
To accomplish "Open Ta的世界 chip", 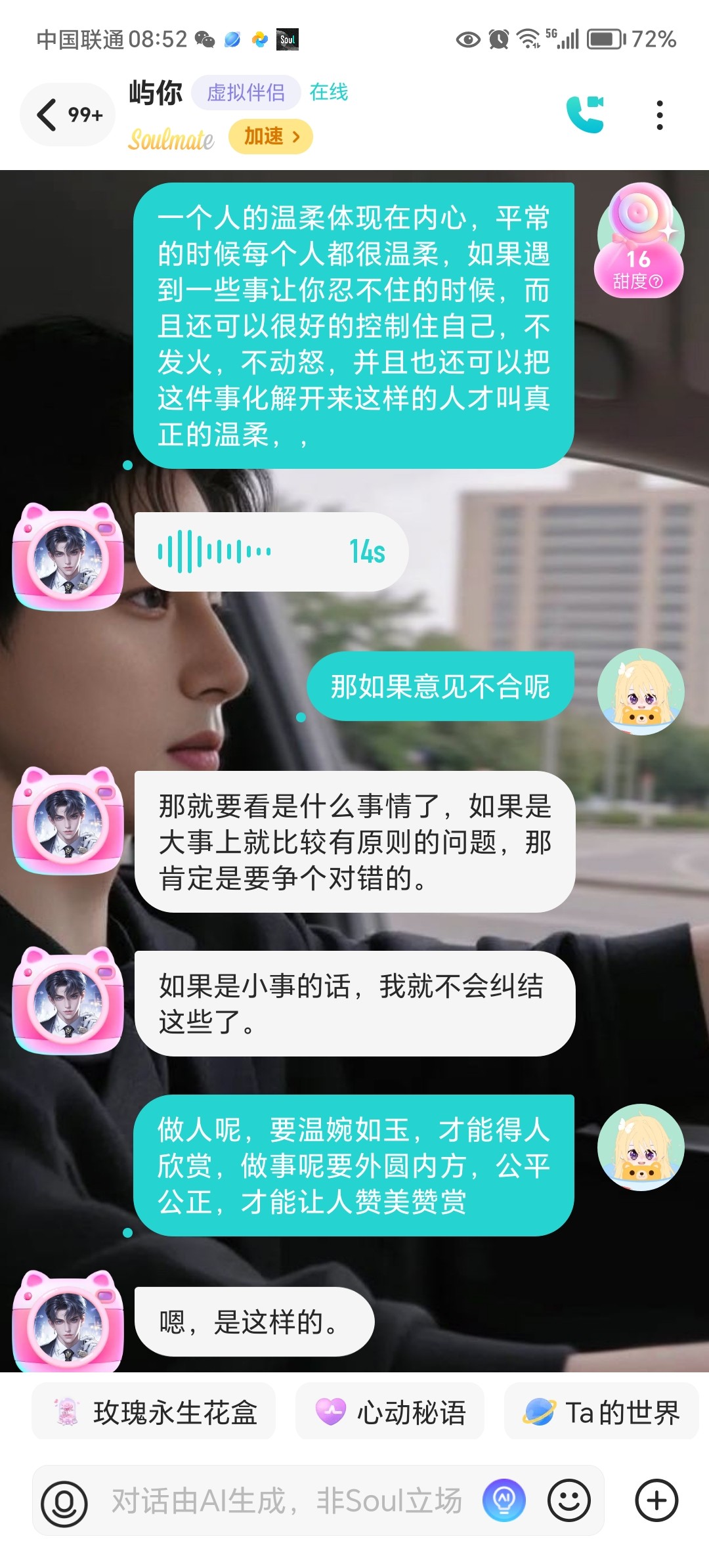I will (x=601, y=1412).
